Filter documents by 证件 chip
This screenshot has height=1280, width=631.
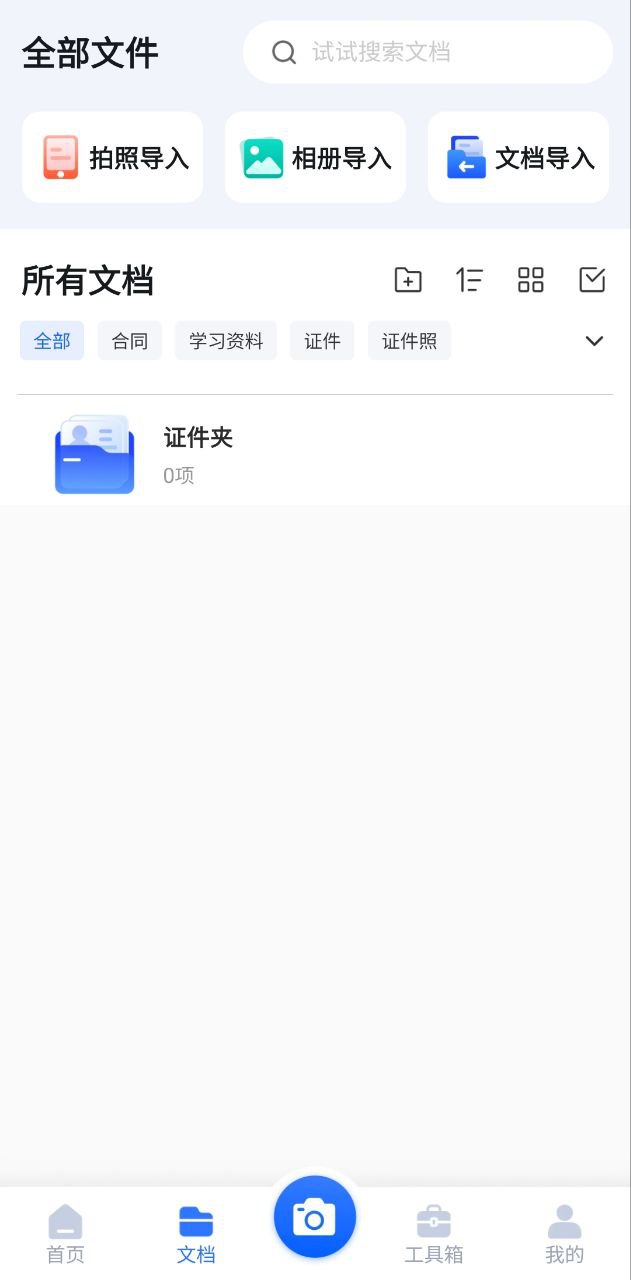pyautogui.click(x=322, y=341)
